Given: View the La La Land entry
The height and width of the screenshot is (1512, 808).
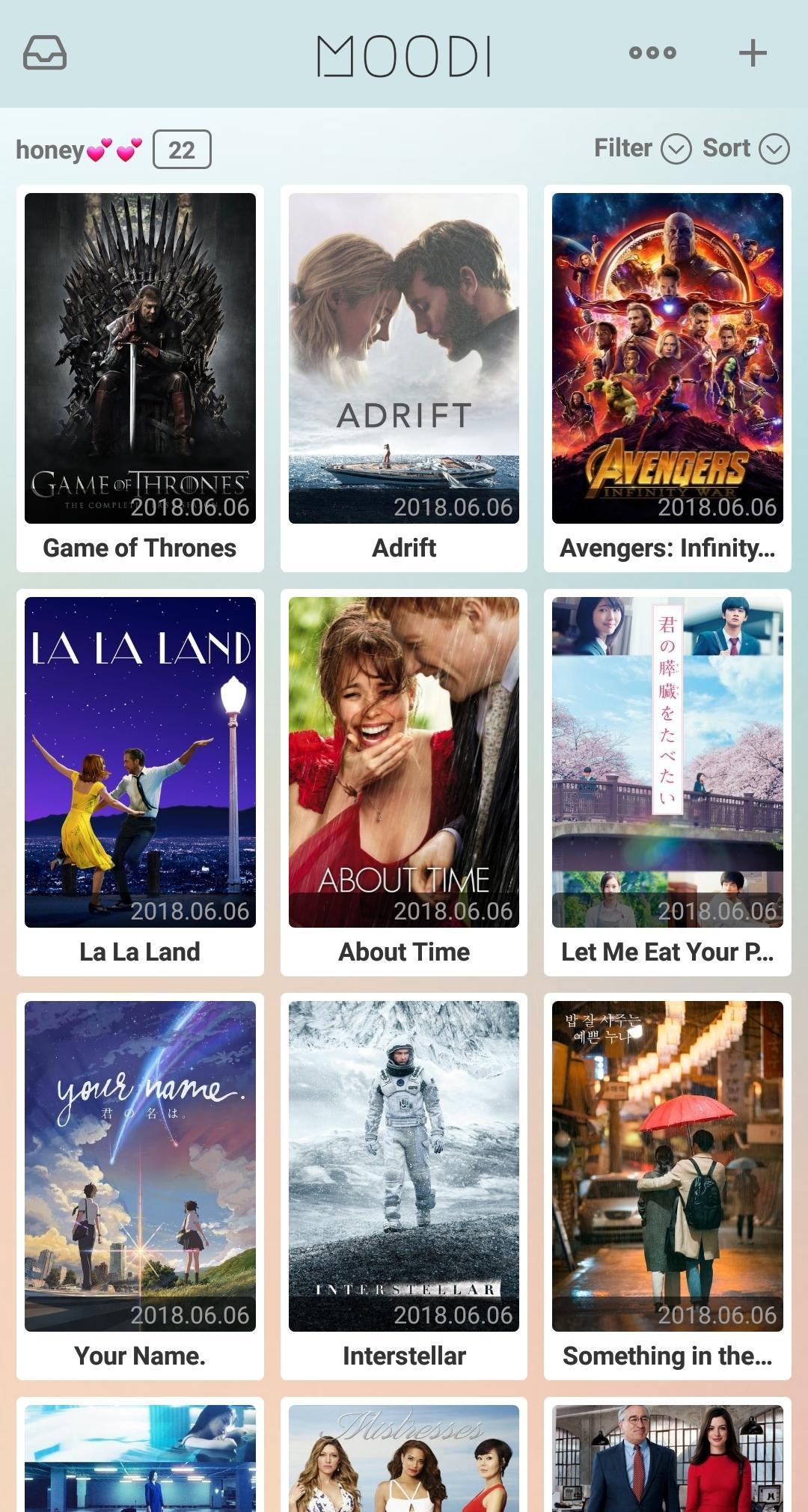Looking at the screenshot, I should click(140, 782).
